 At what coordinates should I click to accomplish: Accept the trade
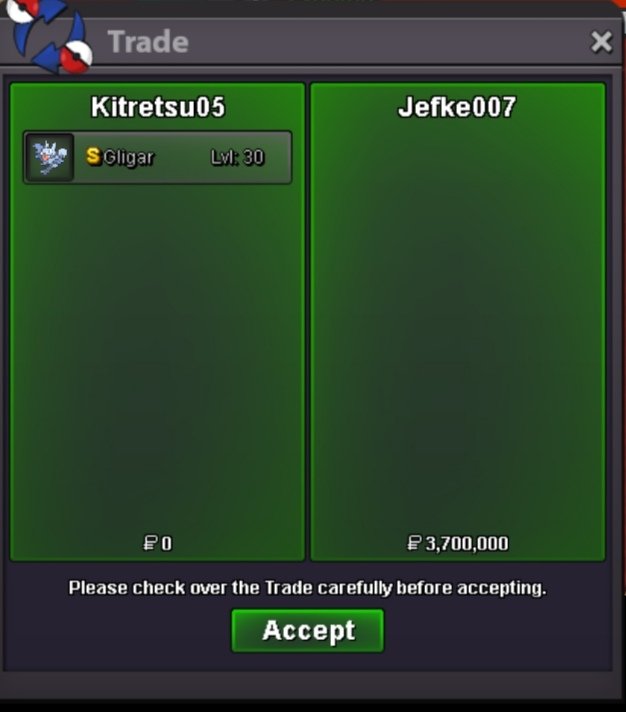[x=308, y=631]
